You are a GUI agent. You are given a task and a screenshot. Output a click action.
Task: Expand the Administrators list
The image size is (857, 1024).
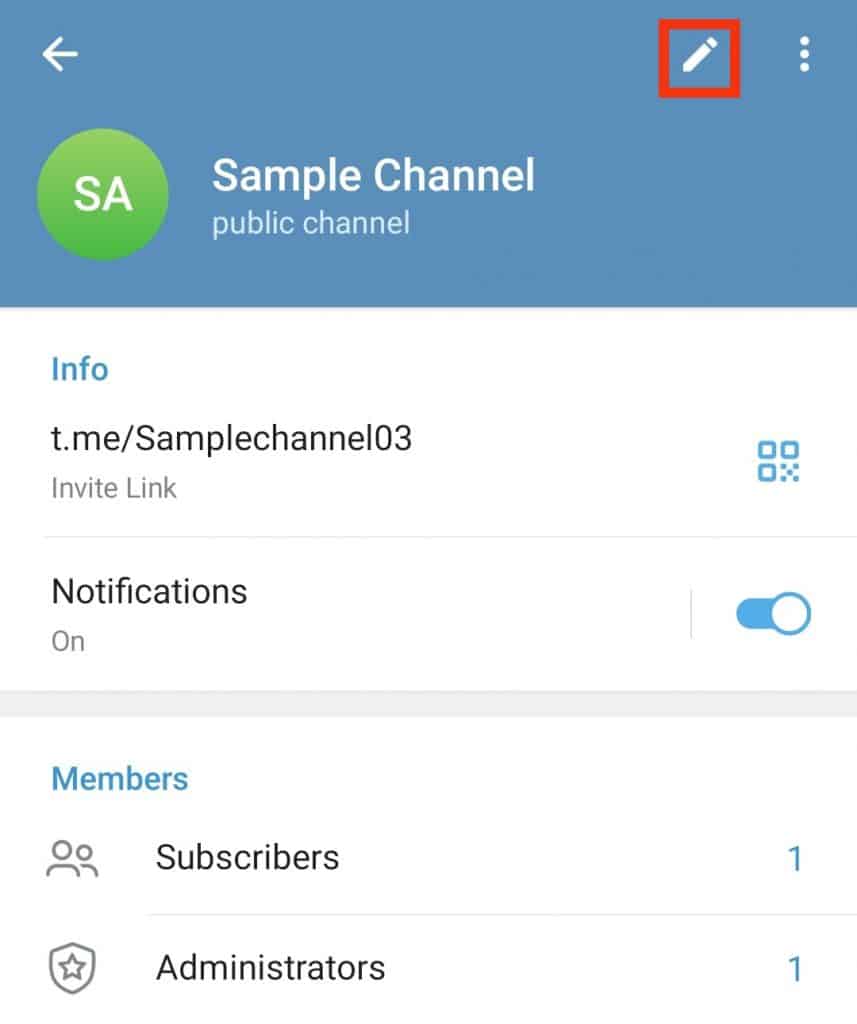pyautogui.click(x=271, y=967)
